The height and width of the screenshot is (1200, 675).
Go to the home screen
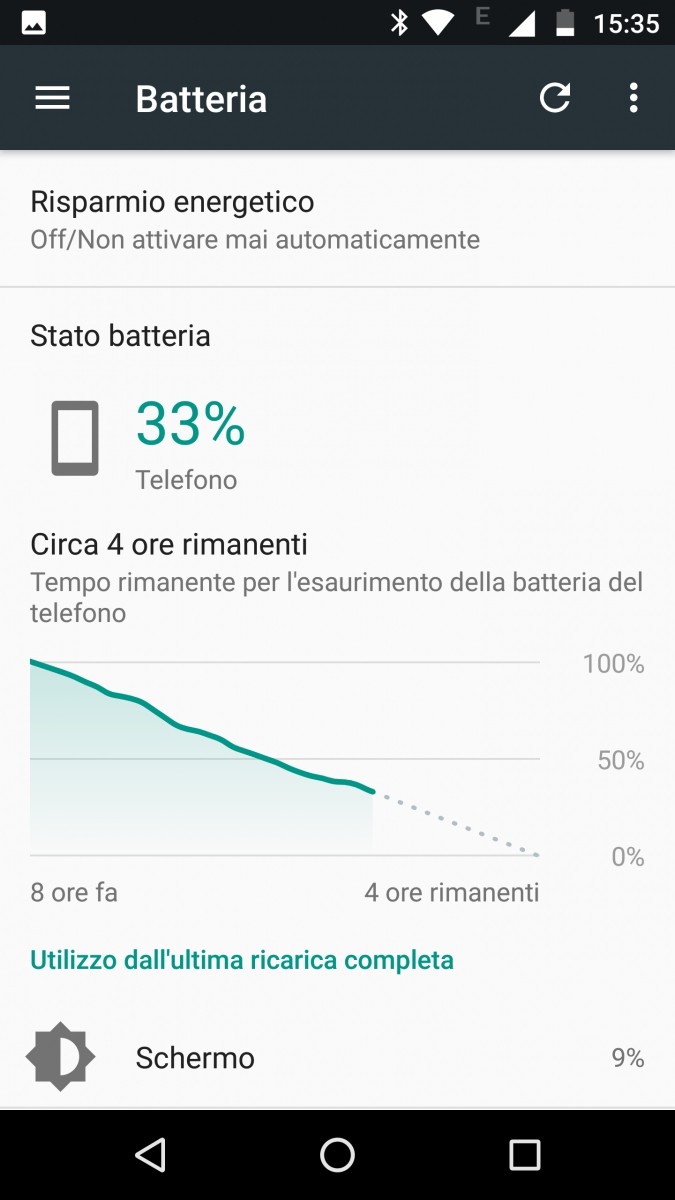[337, 1155]
